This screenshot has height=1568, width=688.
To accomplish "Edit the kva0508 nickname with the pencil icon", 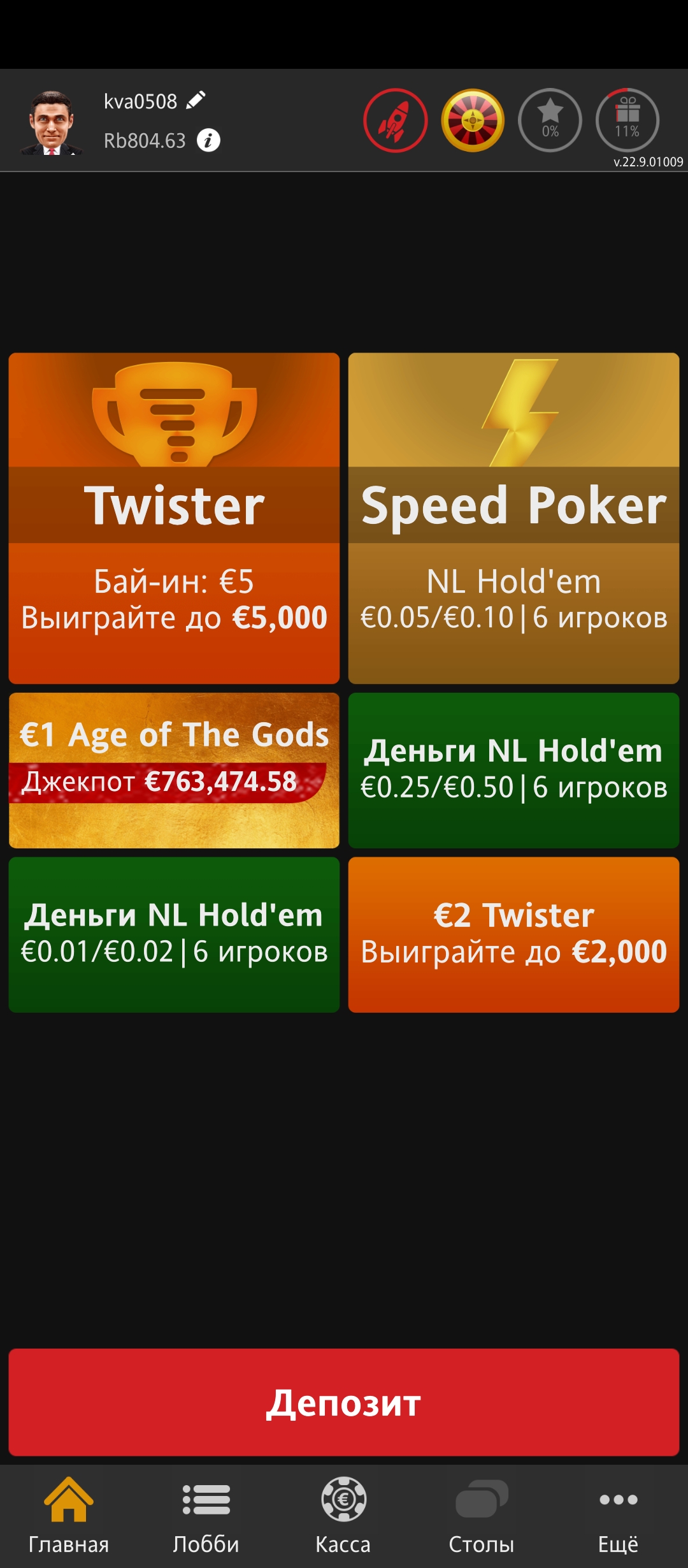I will tap(196, 101).
